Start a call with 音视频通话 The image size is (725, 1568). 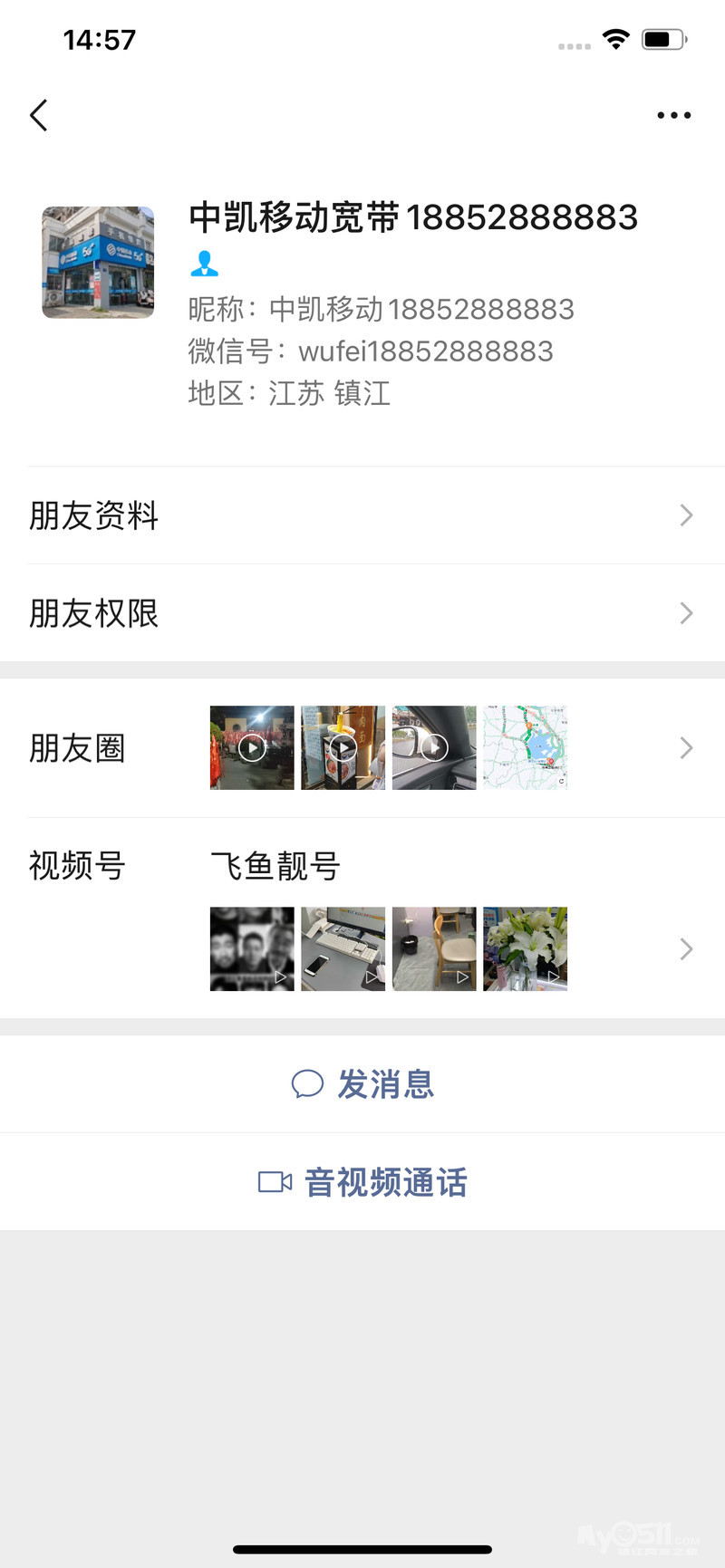[x=362, y=1182]
